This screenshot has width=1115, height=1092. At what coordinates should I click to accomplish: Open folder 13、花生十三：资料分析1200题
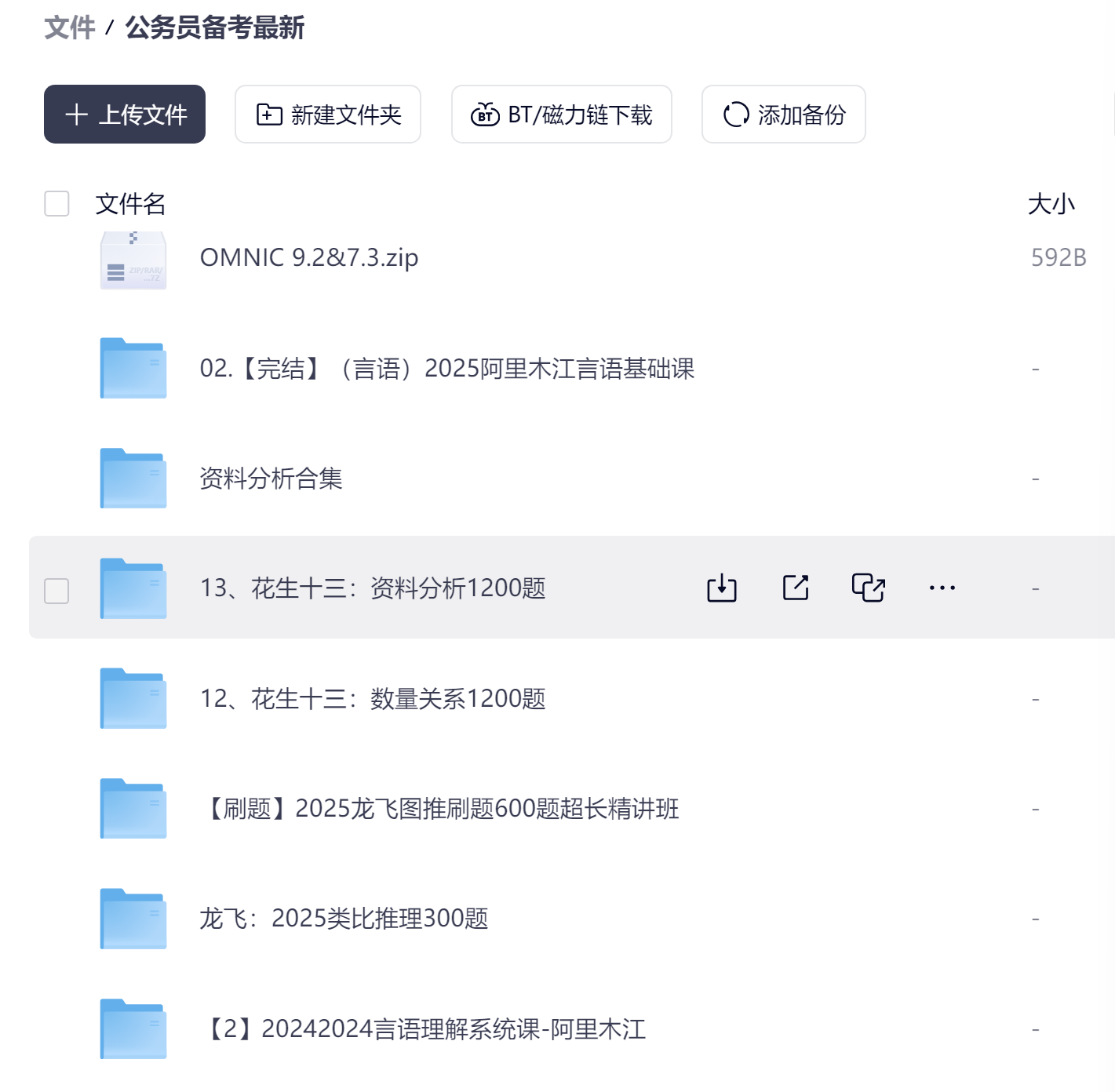point(373,588)
